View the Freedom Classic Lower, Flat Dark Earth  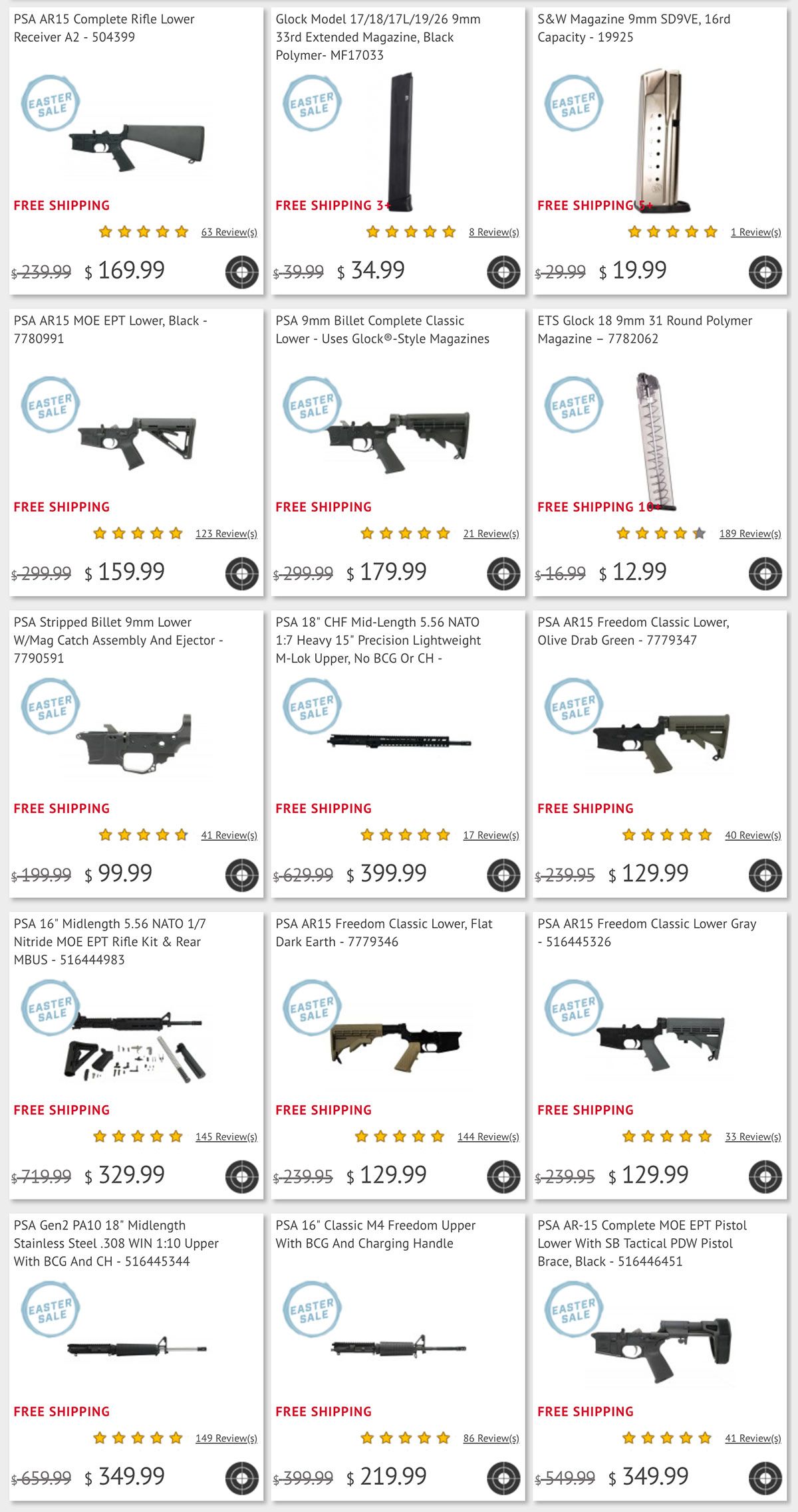(384, 932)
